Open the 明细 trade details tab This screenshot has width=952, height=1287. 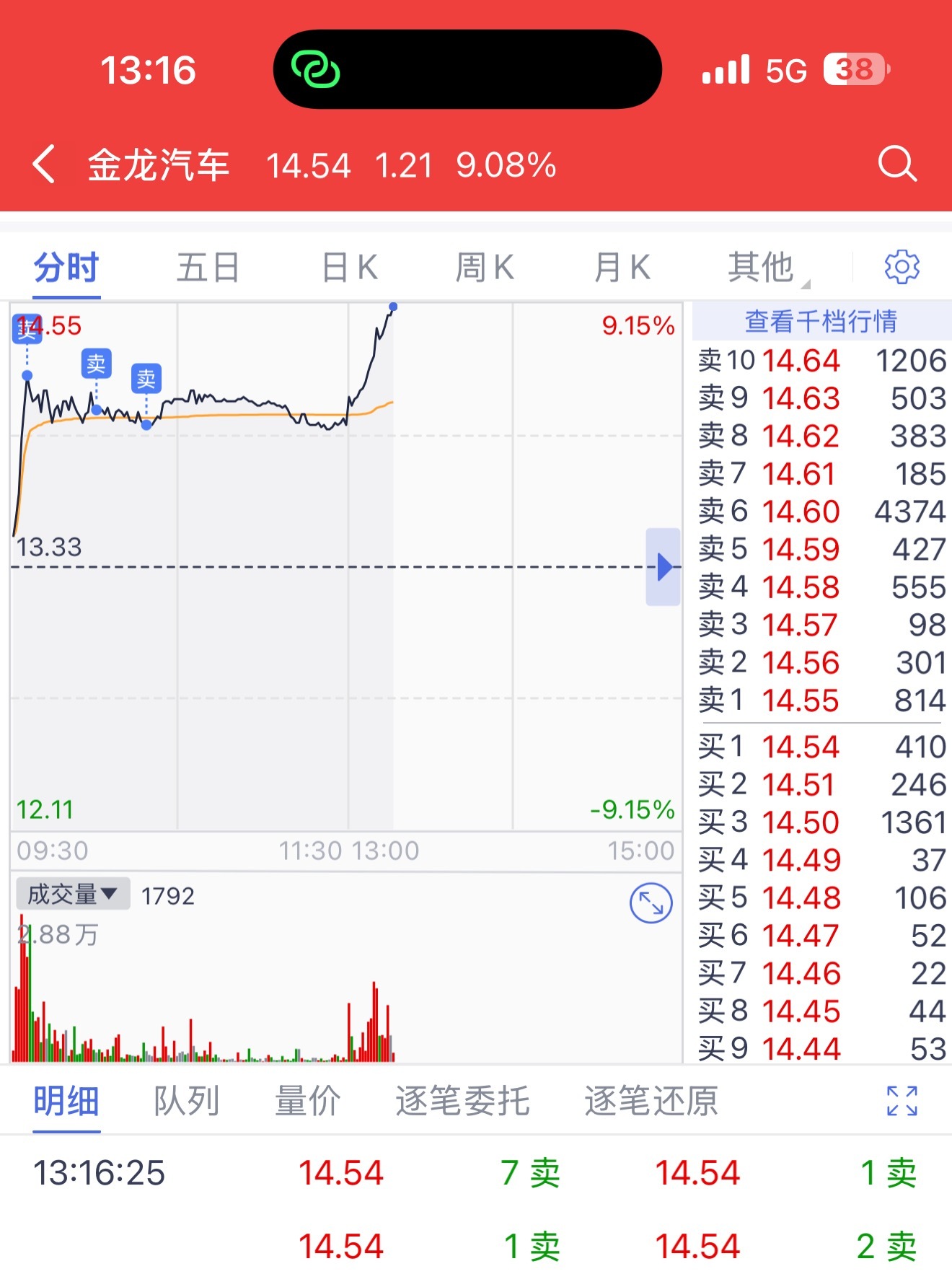[66, 1102]
